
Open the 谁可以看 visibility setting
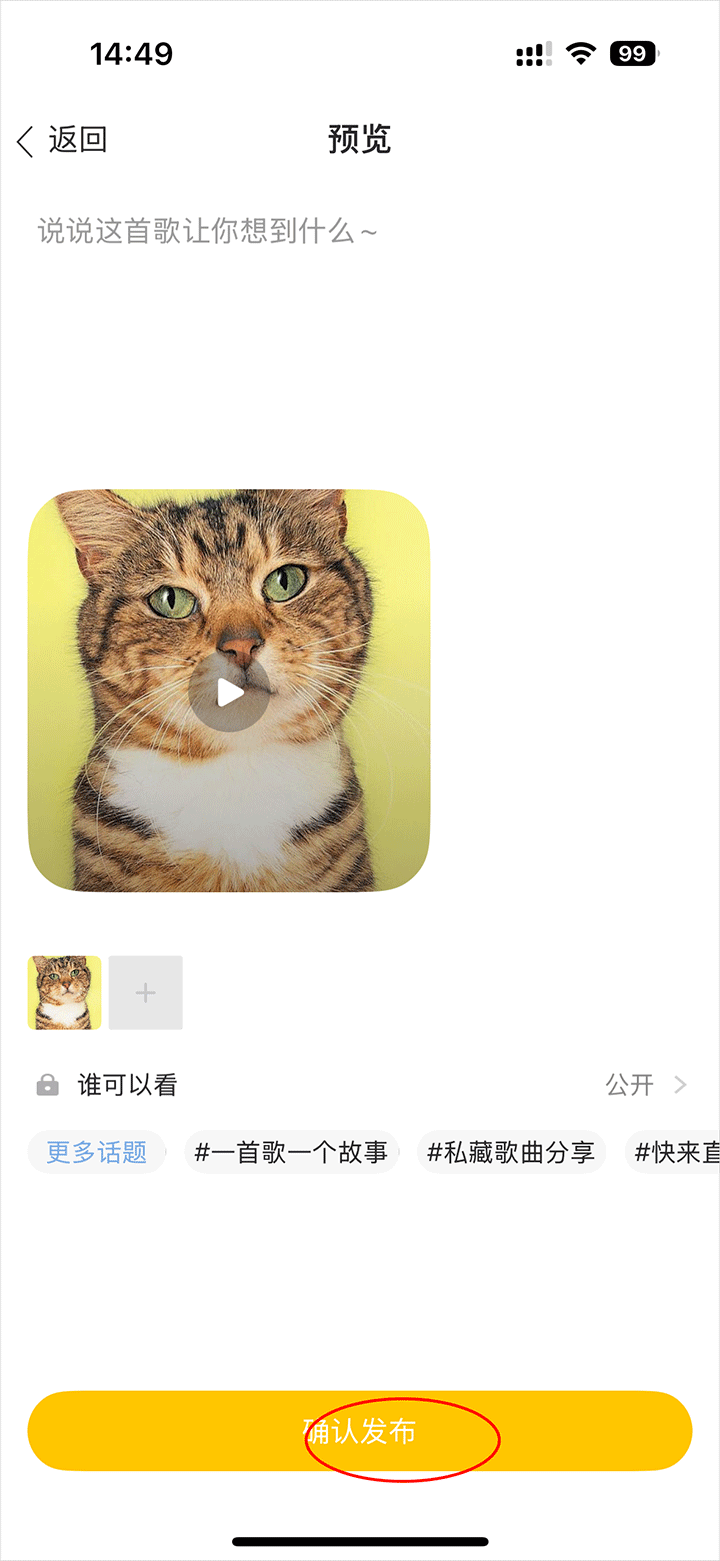(x=360, y=1085)
